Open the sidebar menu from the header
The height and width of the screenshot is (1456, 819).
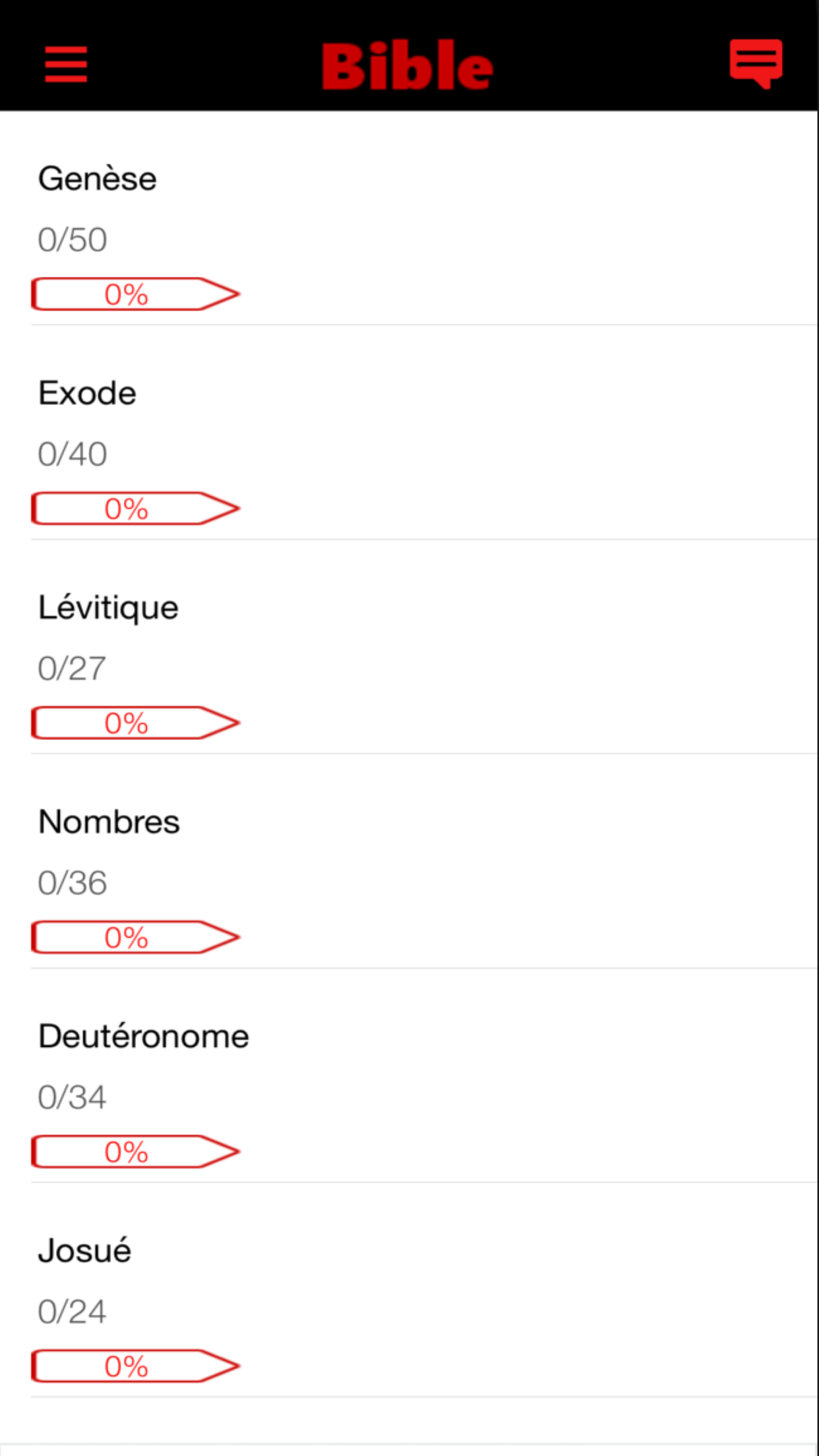click(65, 64)
